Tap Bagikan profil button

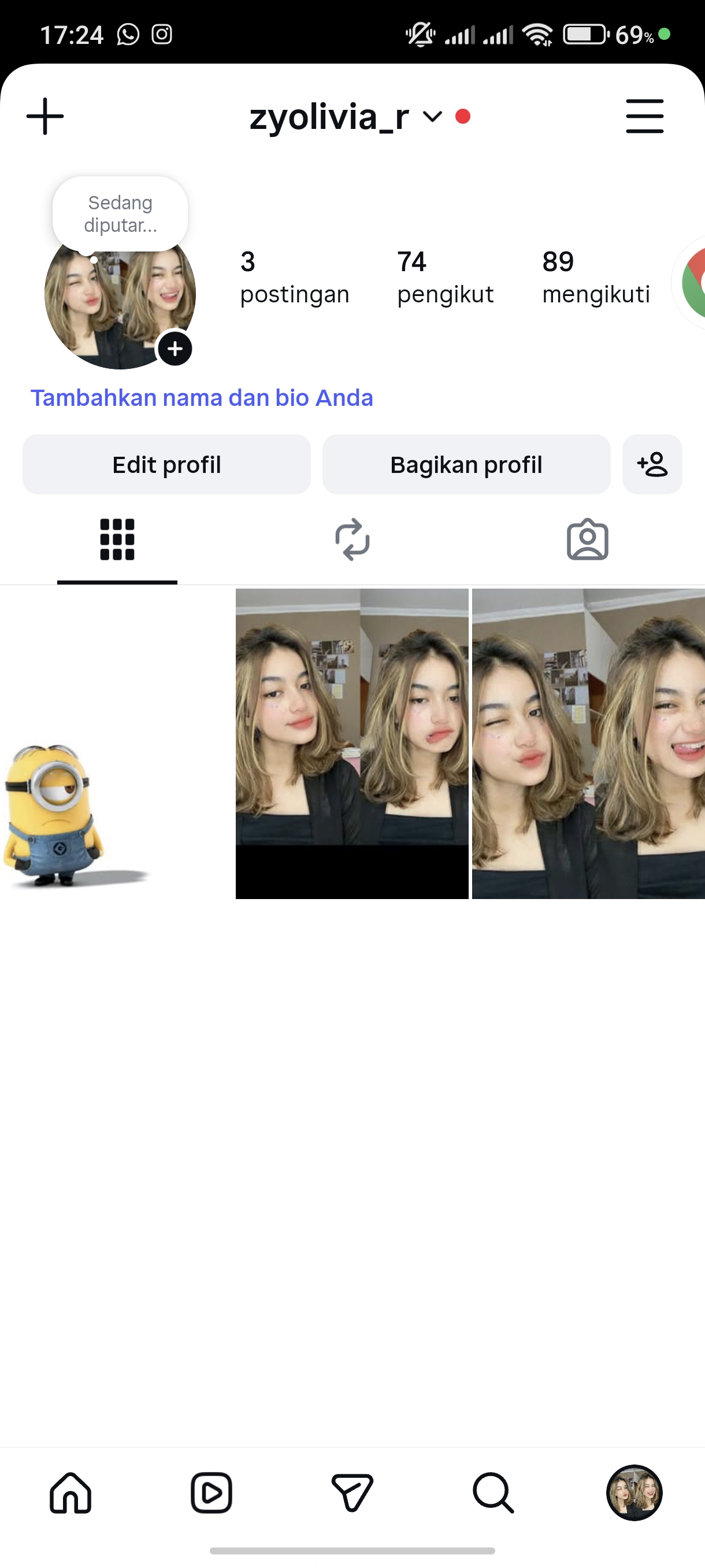(x=466, y=464)
